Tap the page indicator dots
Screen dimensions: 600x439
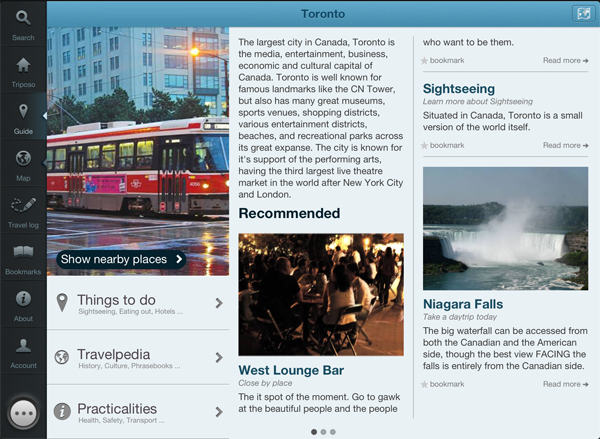coord(322,432)
